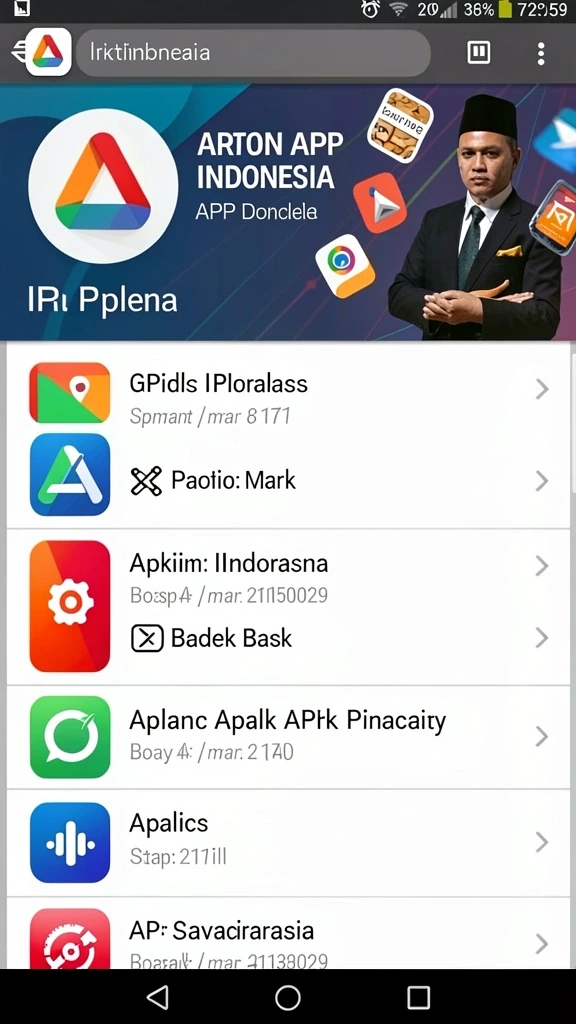Open the GPidls IPloralass row
This screenshot has height=1024, width=576.
click(288, 390)
